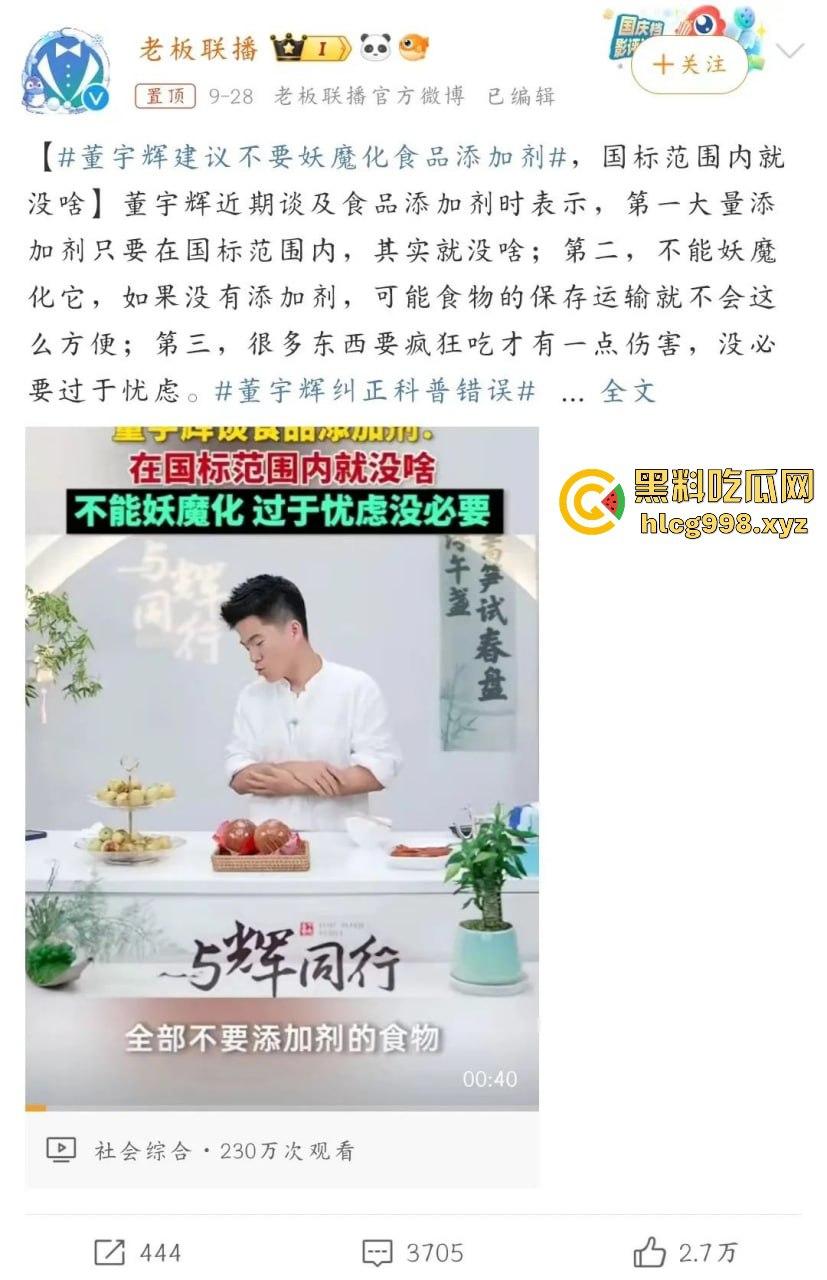Open hashtag #董宇辉建议不要妖魔化食品添加剂#
Viewport: 827px width, 1280px height.
pyautogui.click(x=313, y=157)
